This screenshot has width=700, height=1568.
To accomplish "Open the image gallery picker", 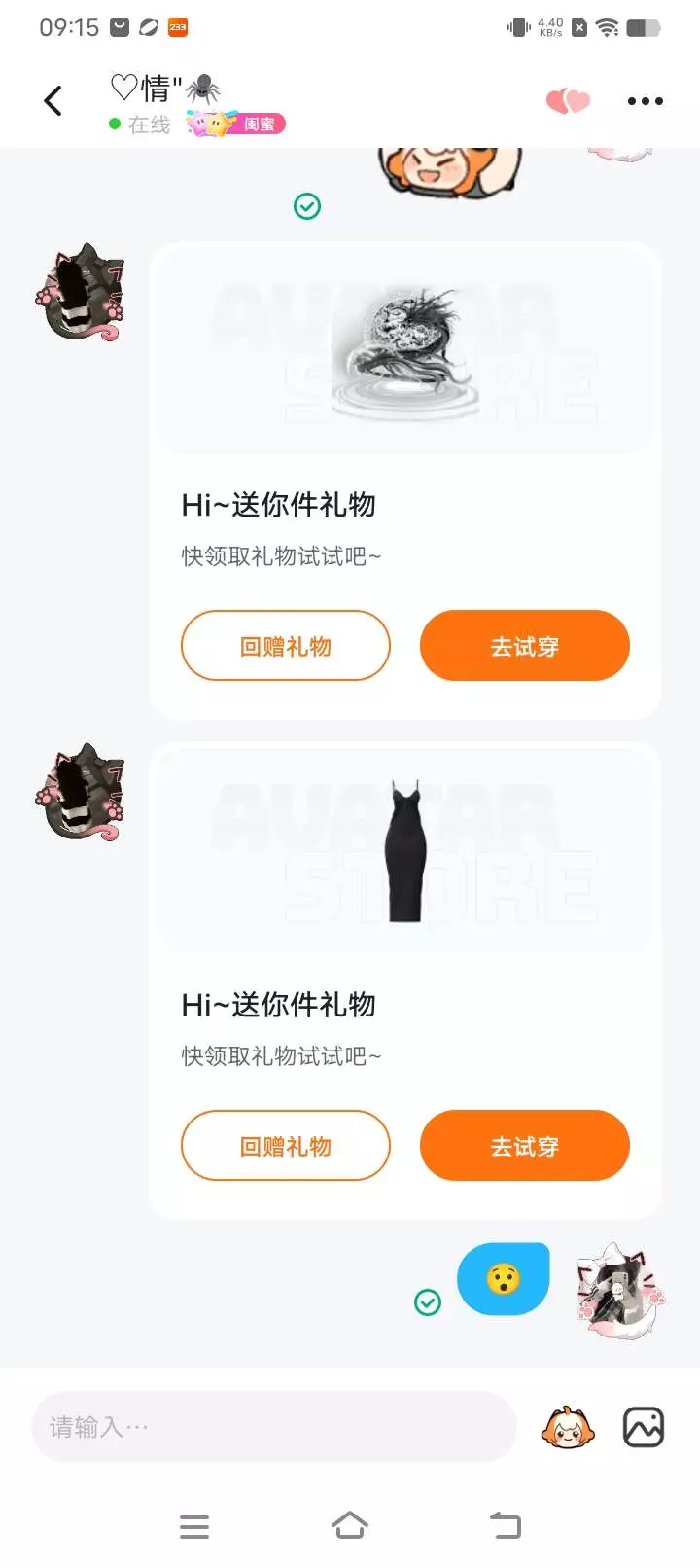I will 644,1427.
